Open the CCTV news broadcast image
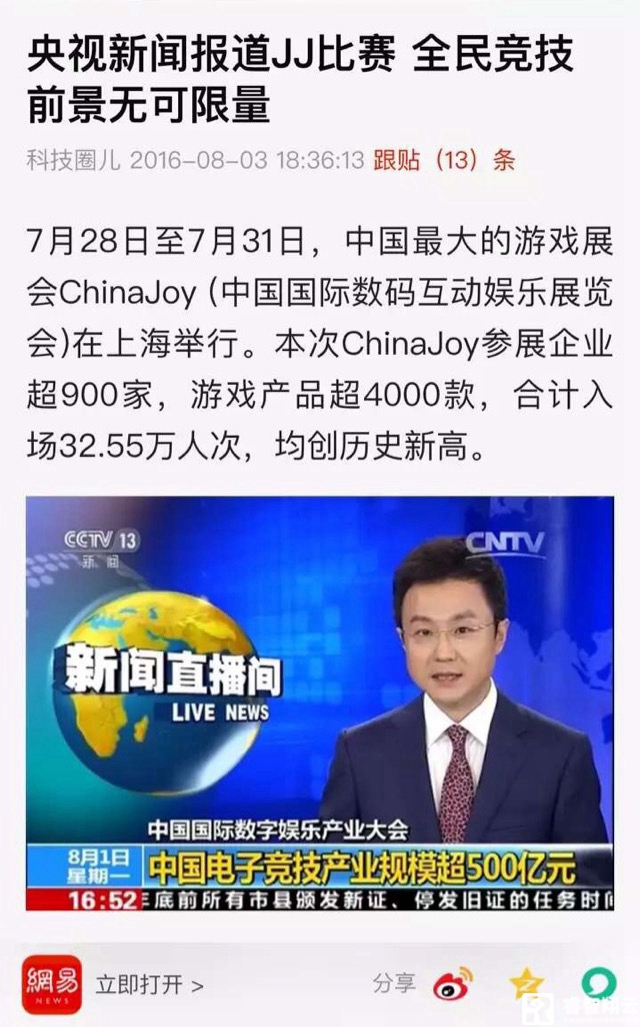This screenshot has width=640, height=1027. point(319,703)
